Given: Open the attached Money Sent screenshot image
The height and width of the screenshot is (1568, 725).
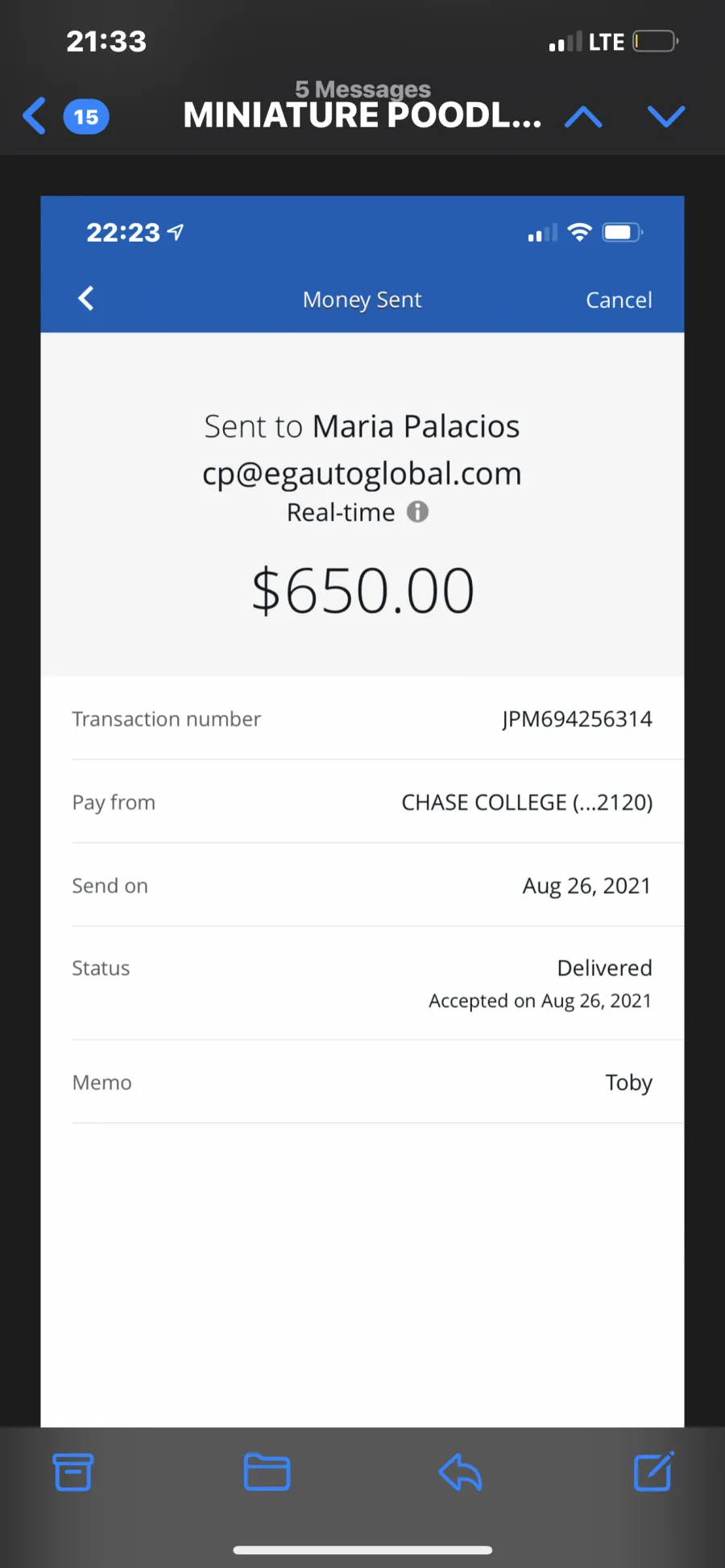Looking at the screenshot, I should (x=362, y=811).
